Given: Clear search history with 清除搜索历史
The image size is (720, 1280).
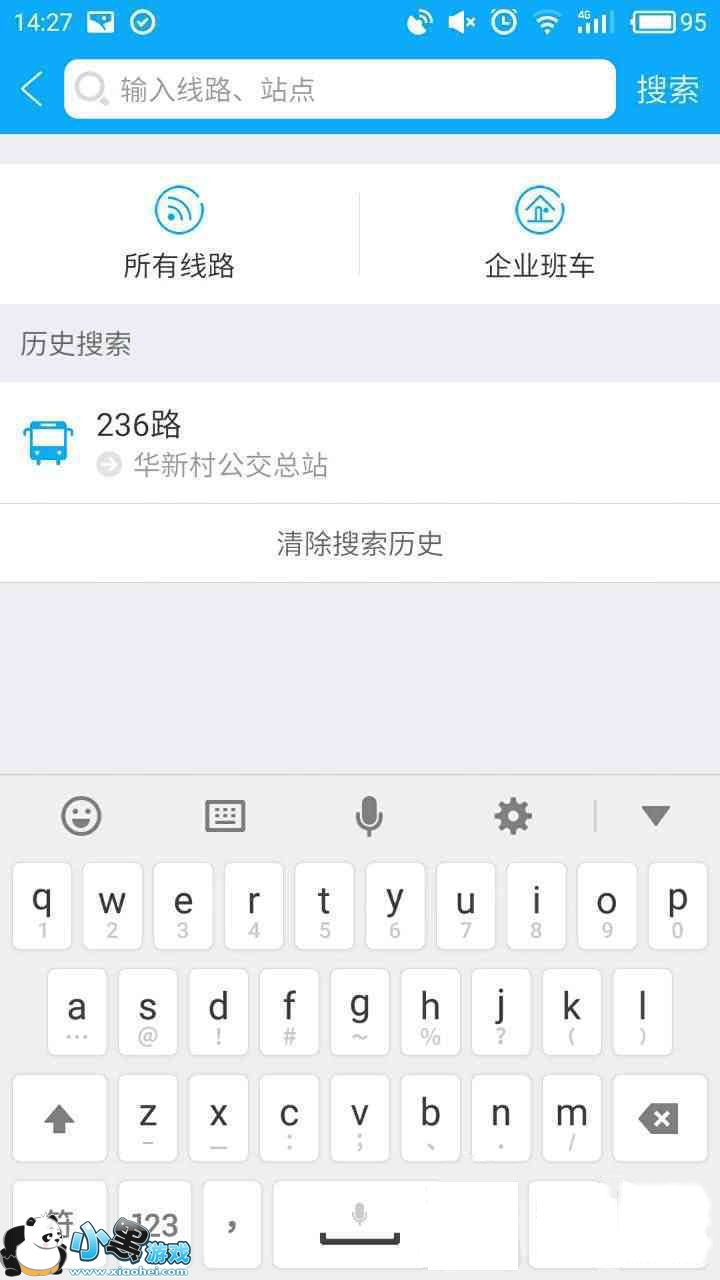Looking at the screenshot, I should click(360, 543).
